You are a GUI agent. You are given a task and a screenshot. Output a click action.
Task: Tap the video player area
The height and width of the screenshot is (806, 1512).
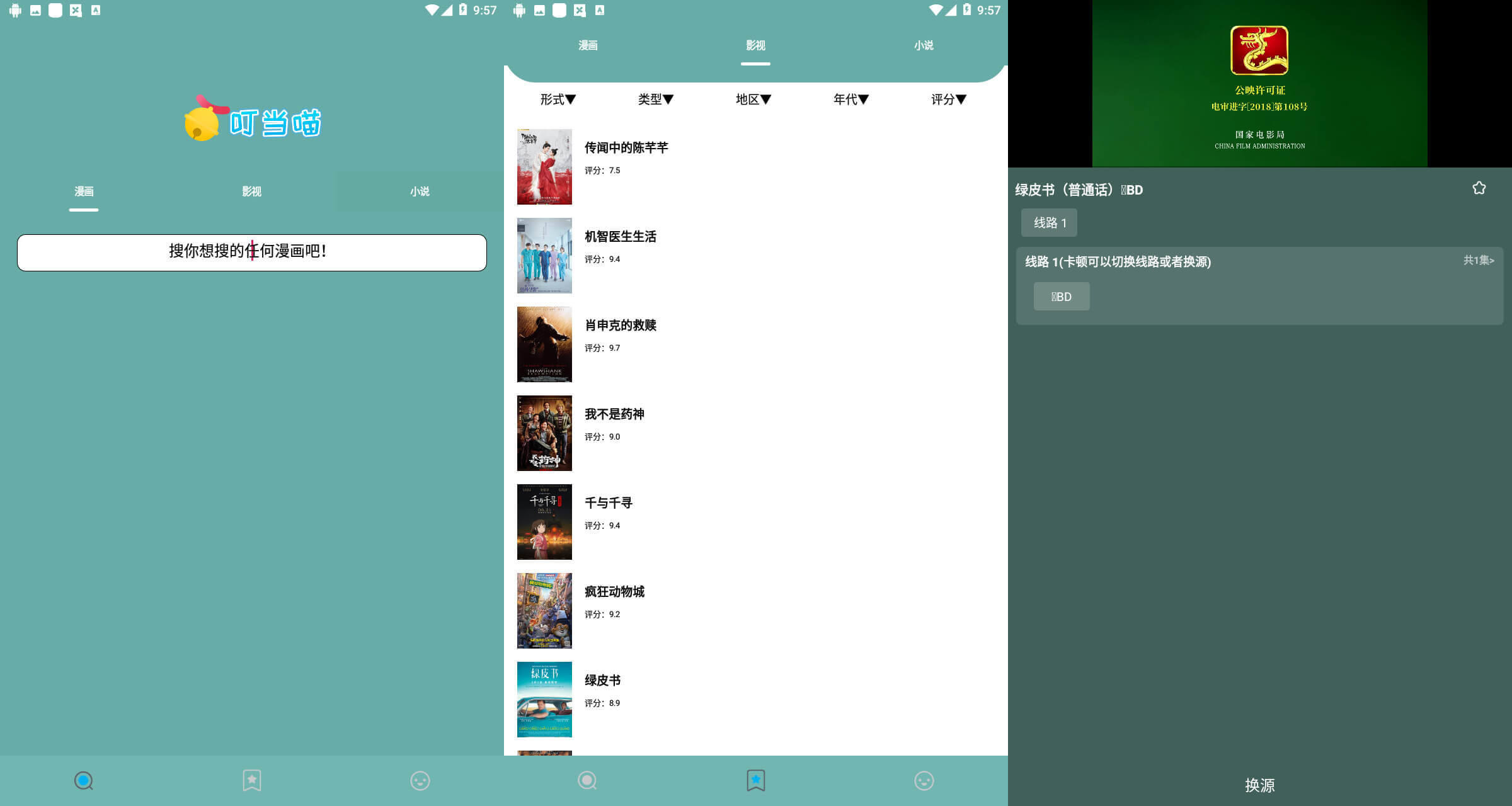coord(1259,83)
